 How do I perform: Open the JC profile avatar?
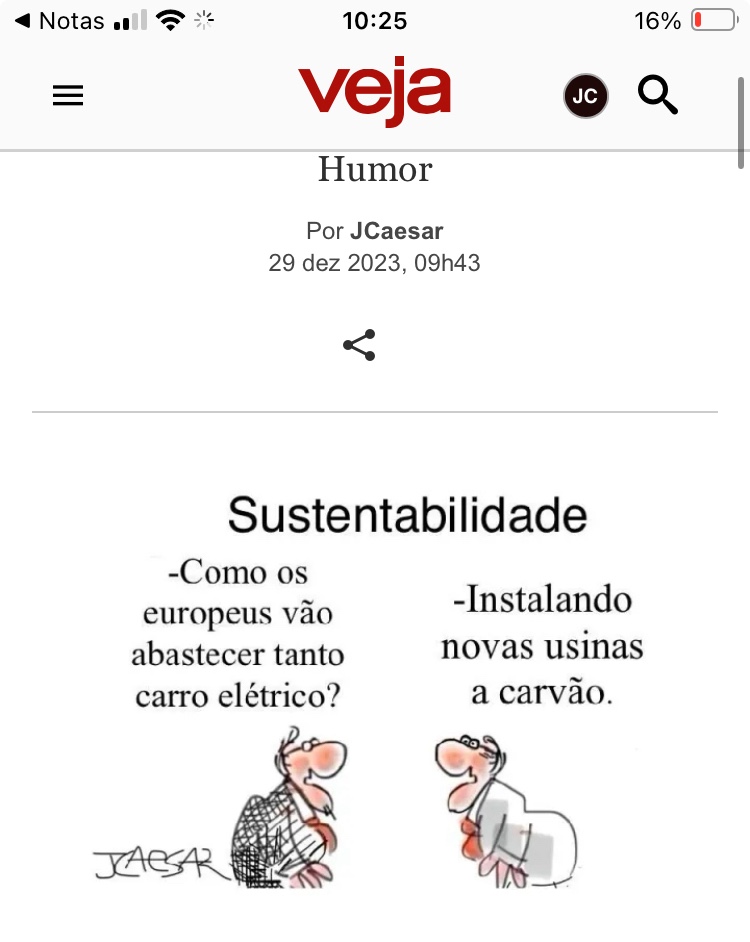pos(586,97)
